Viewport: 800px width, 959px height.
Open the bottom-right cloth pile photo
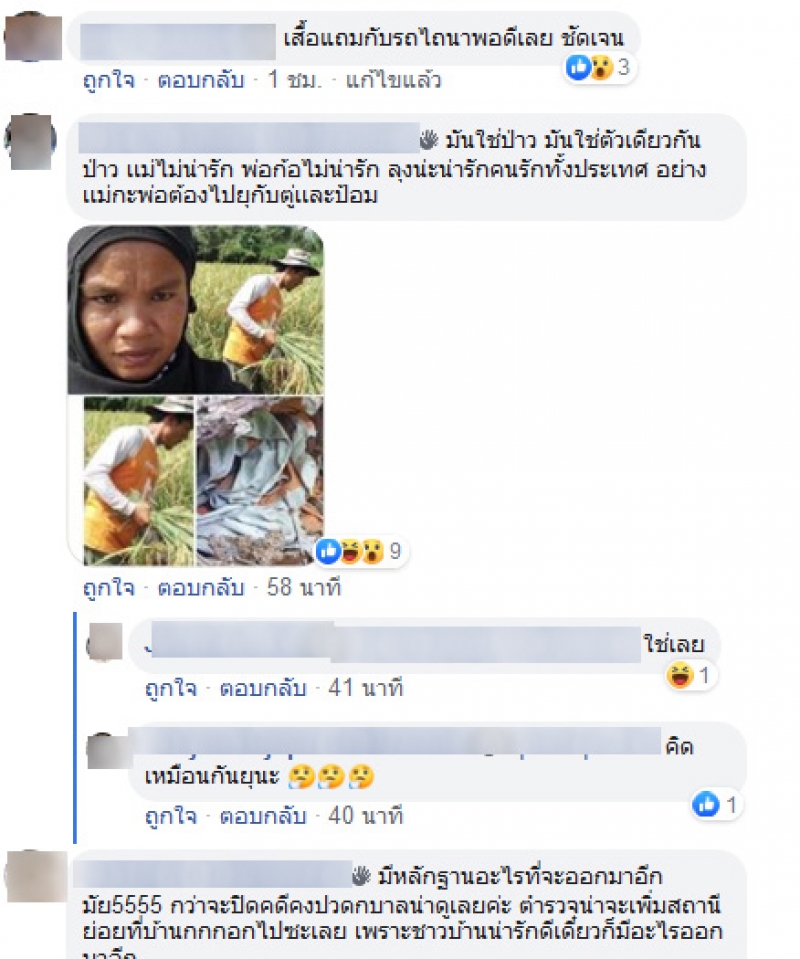coord(259,480)
